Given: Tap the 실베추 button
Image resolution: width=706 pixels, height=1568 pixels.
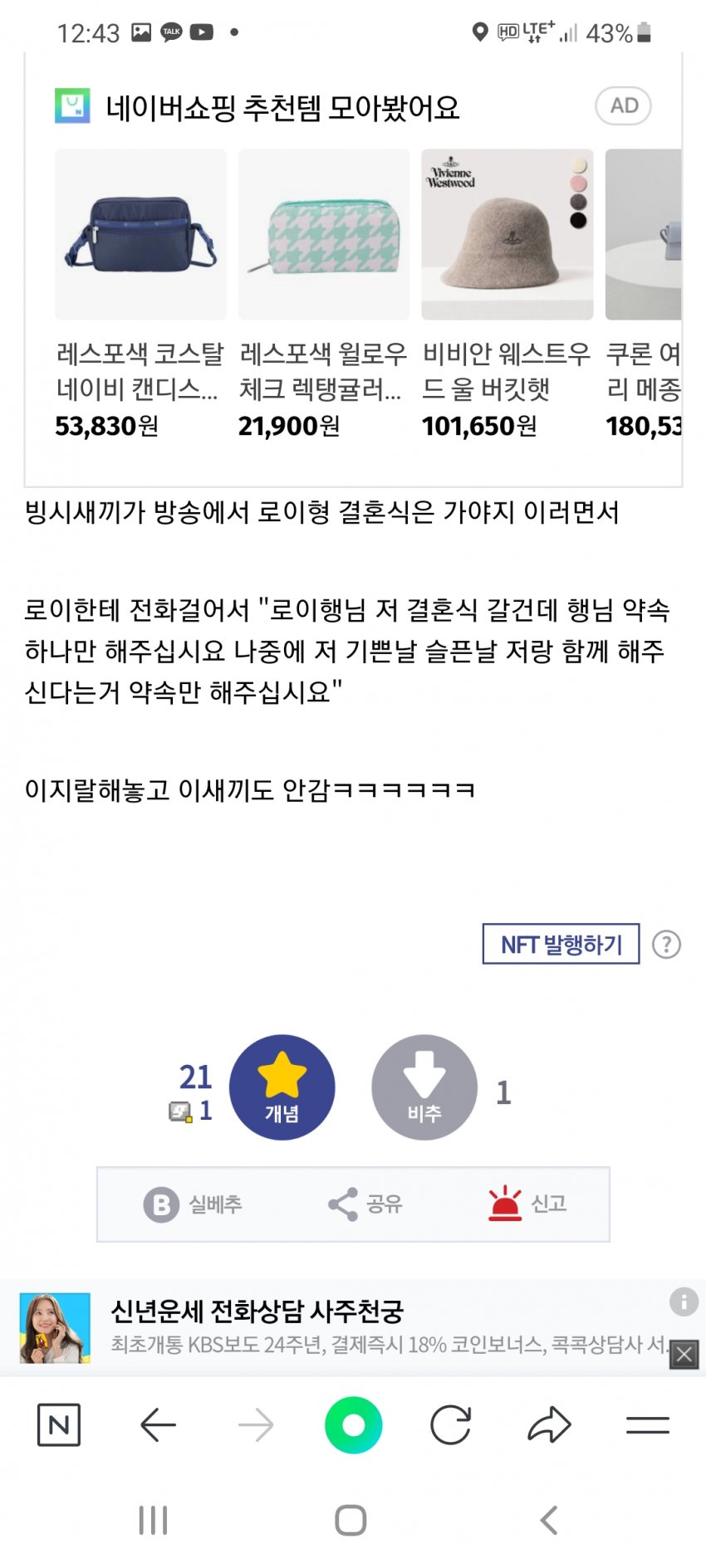Looking at the screenshot, I should [193, 1204].
